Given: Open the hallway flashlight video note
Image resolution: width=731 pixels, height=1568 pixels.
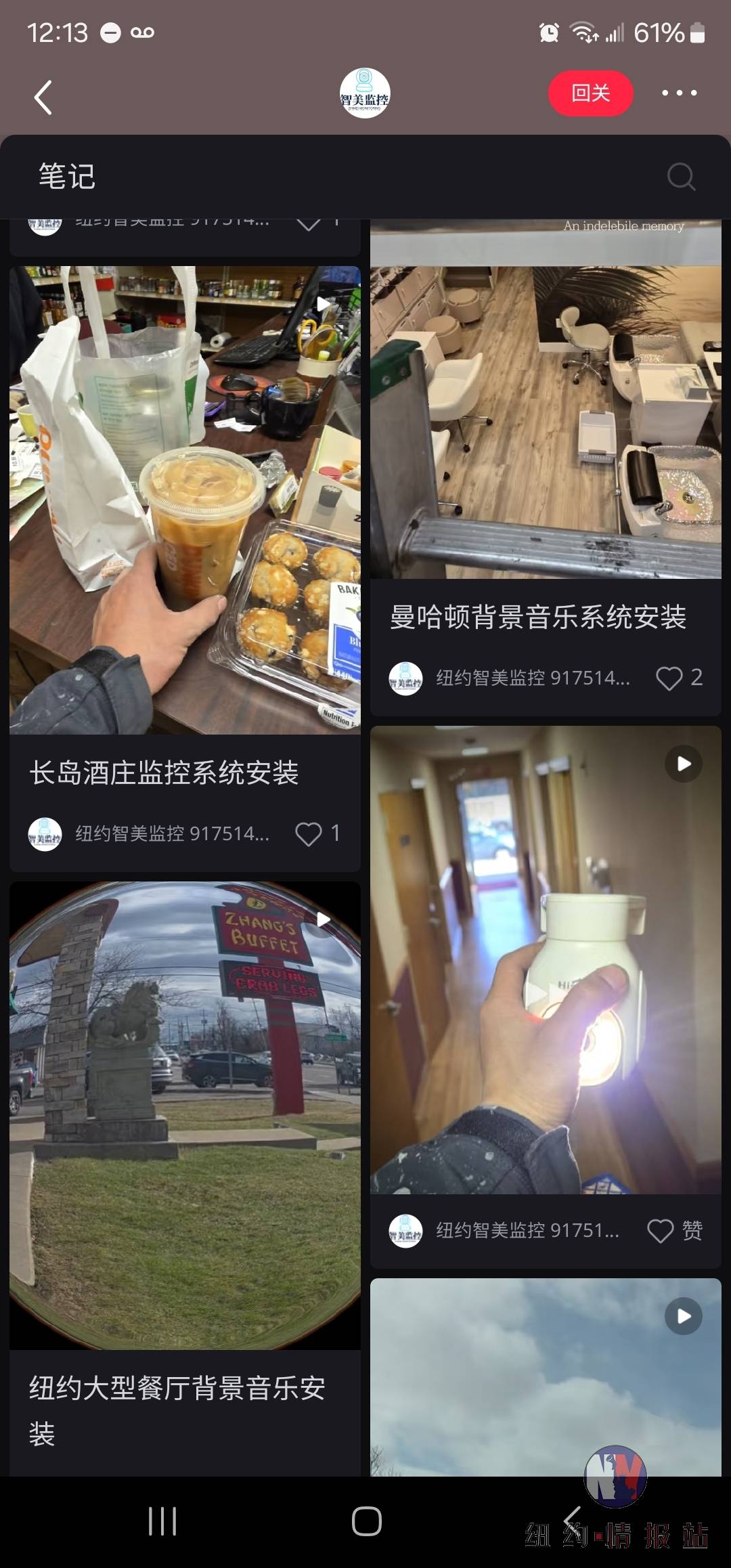Looking at the screenshot, I should tap(546, 959).
